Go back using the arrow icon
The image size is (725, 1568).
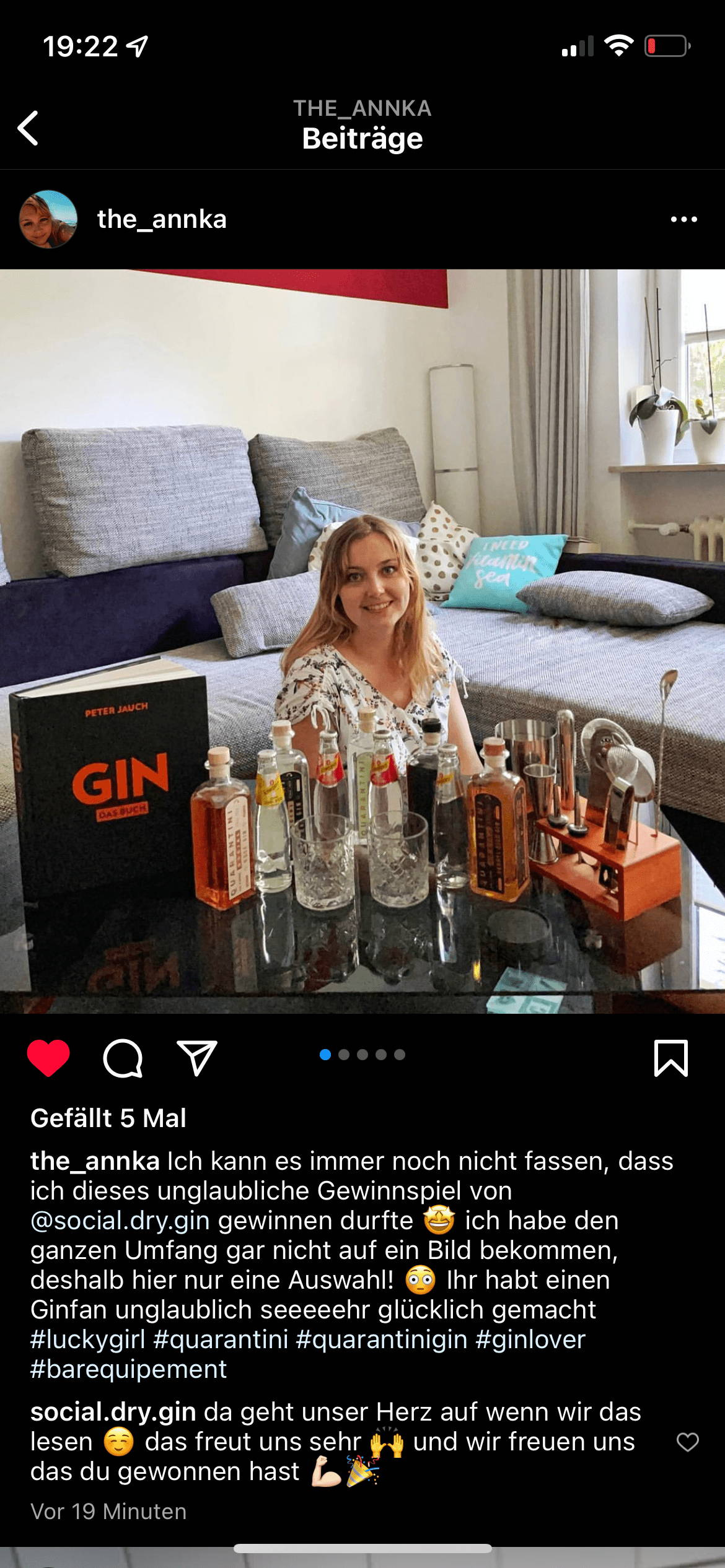[29, 128]
